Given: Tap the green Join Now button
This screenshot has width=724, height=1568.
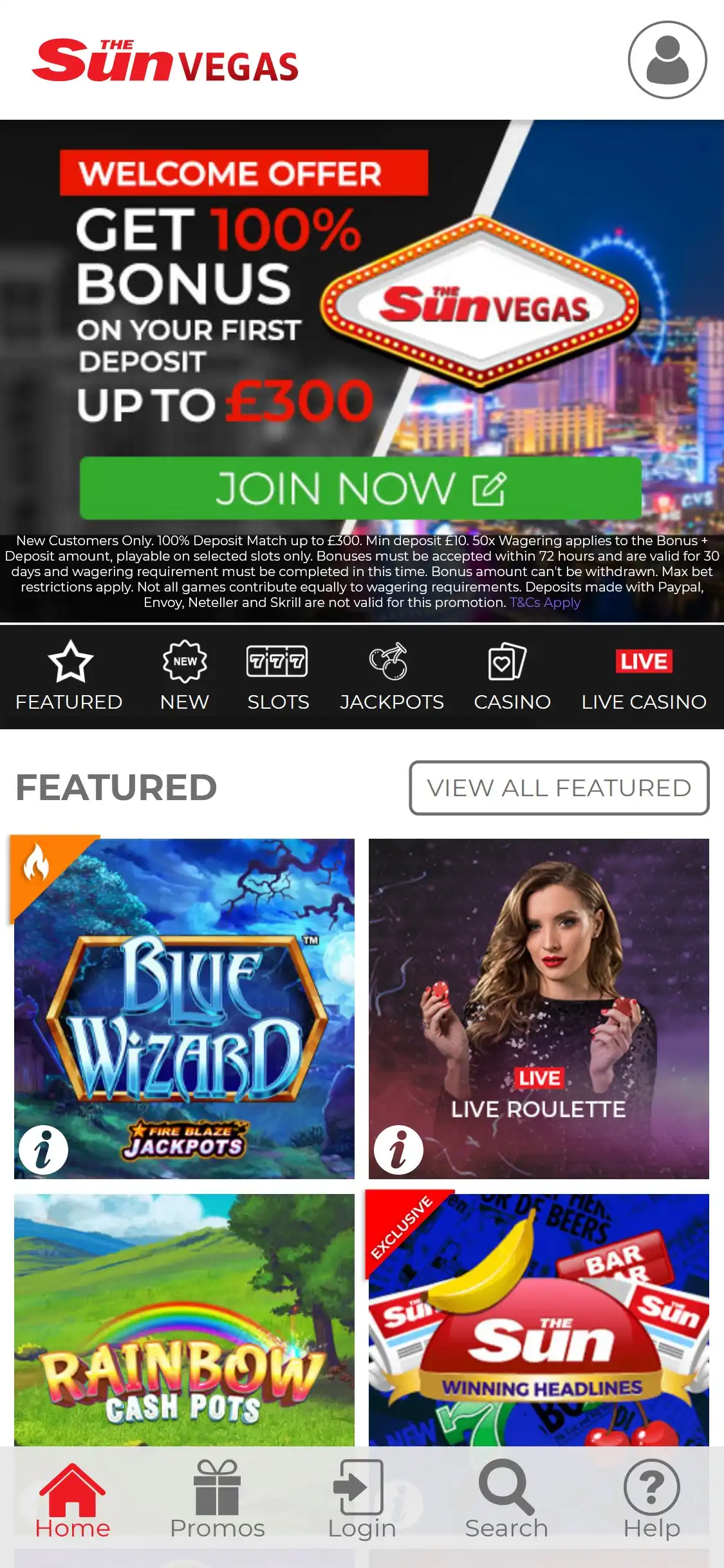Looking at the screenshot, I should [x=360, y=488].
